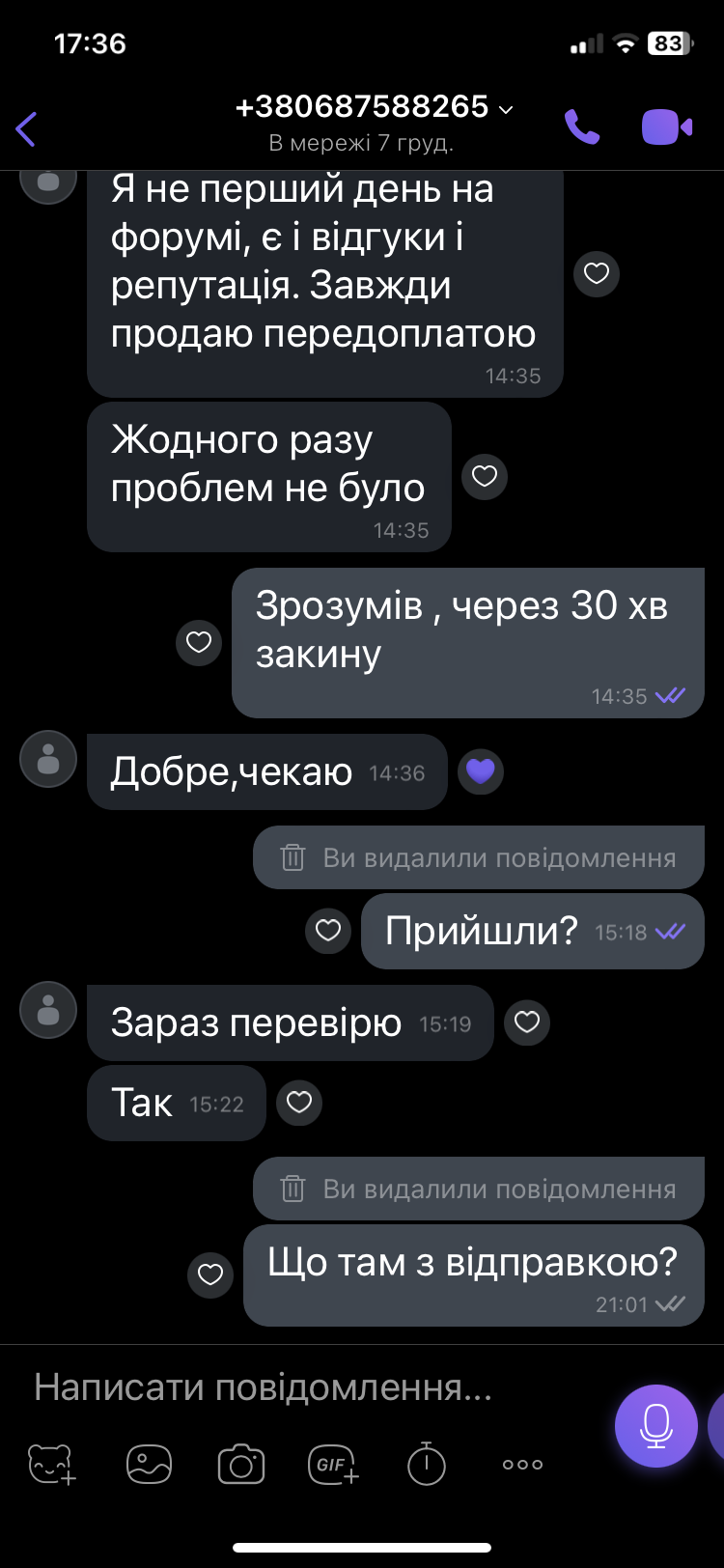Like your message "Прийшли?"

click(328, 931)
